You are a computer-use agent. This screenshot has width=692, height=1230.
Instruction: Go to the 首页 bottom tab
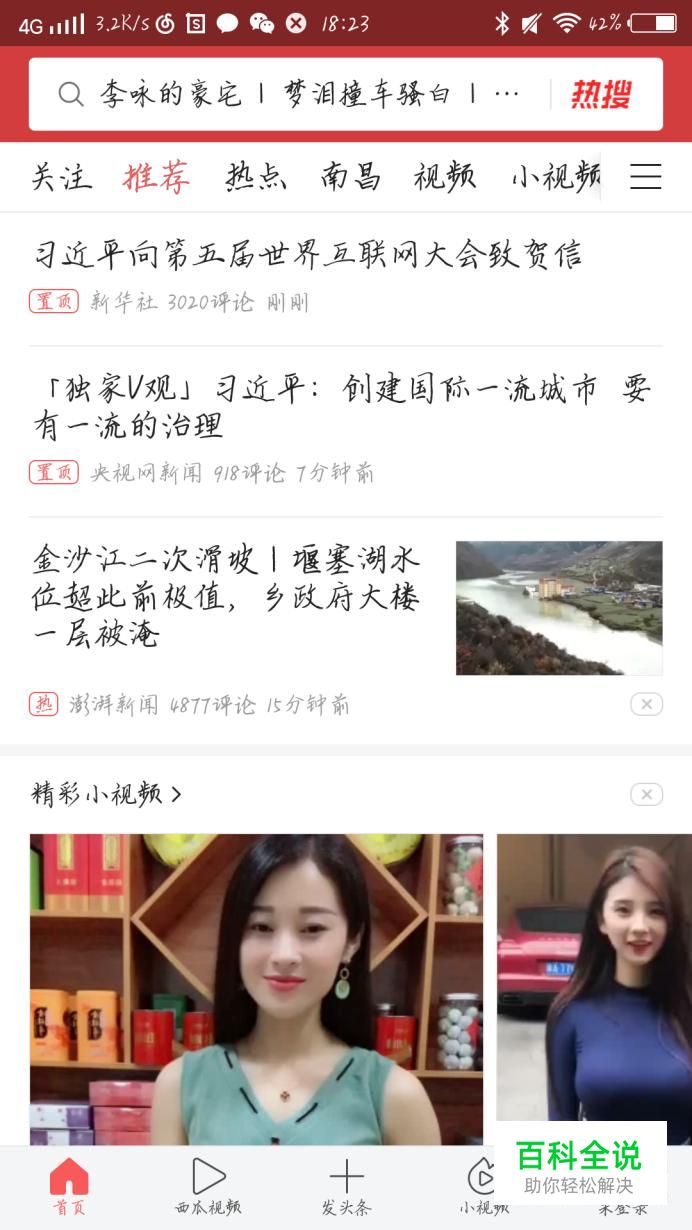click(x=69, y=1187)
